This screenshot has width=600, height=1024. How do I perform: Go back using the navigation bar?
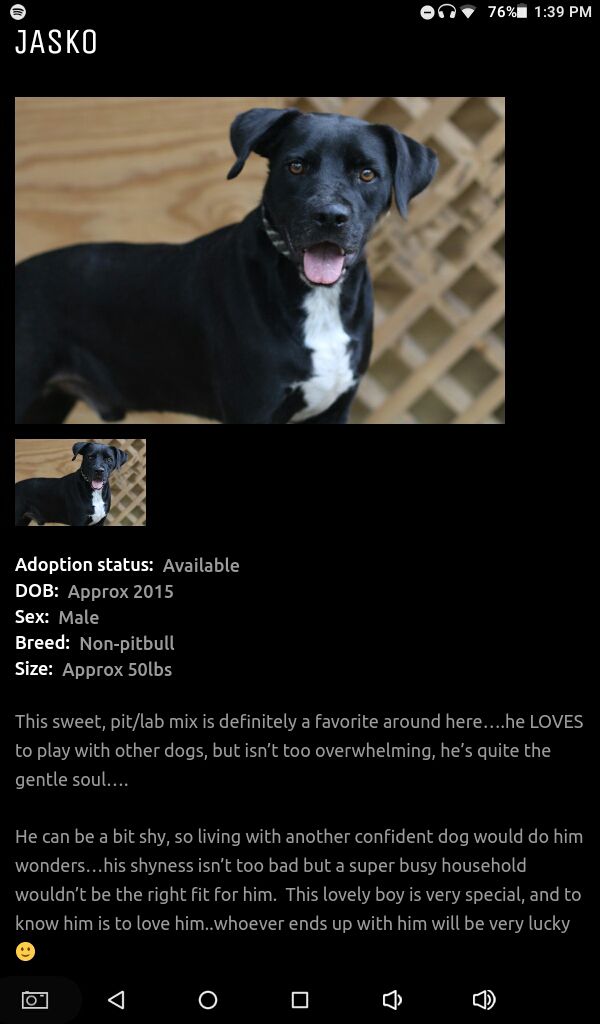[x=116, y=1000]
